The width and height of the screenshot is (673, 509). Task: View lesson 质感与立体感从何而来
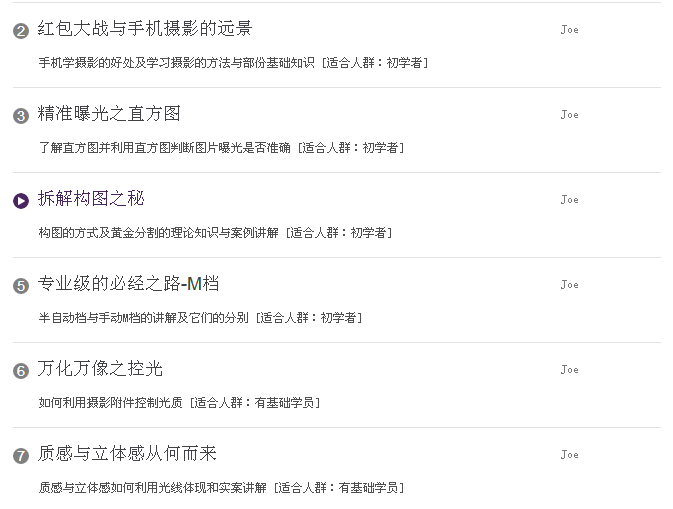coord(127,454)
